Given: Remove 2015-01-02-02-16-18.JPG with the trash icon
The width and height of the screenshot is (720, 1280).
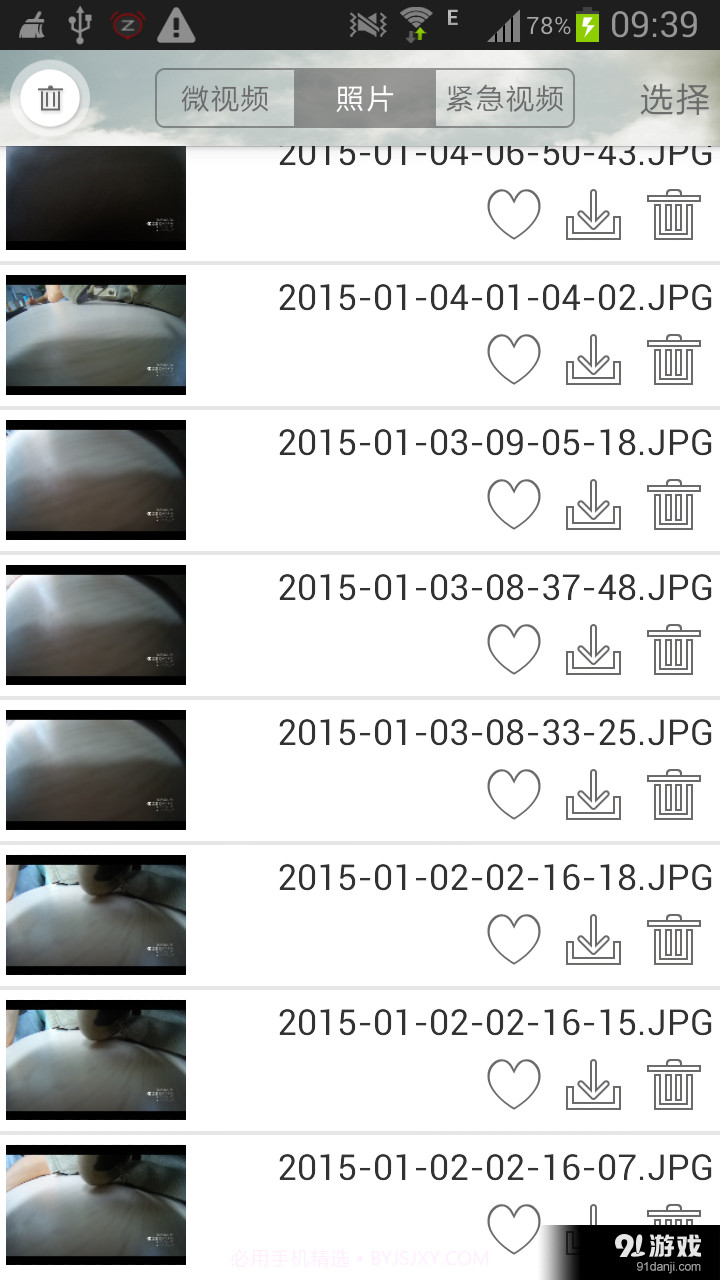Looking at the screenshot, I should point(673,939).
